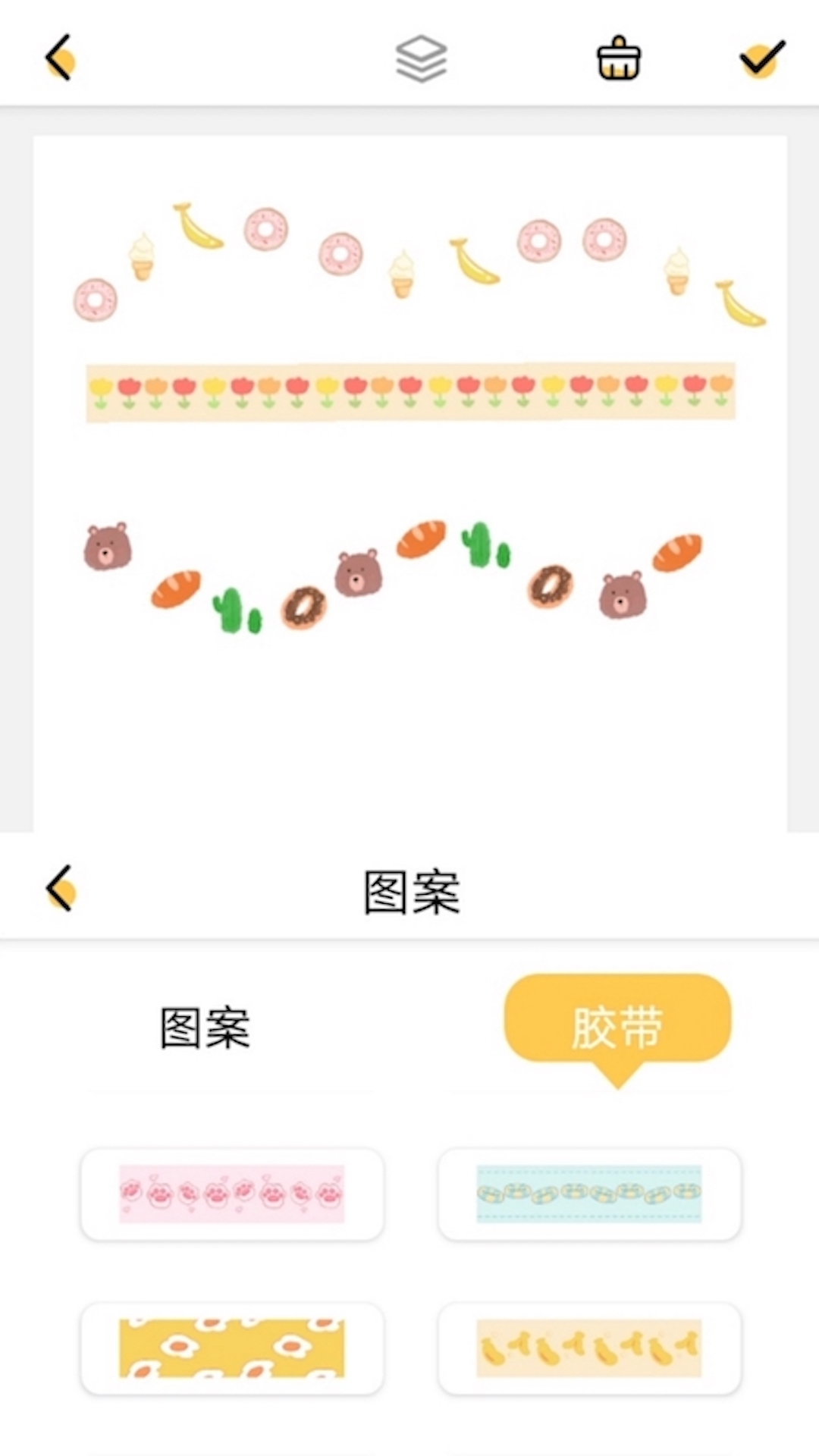Pick the beige banana tape pattern

589,1348
